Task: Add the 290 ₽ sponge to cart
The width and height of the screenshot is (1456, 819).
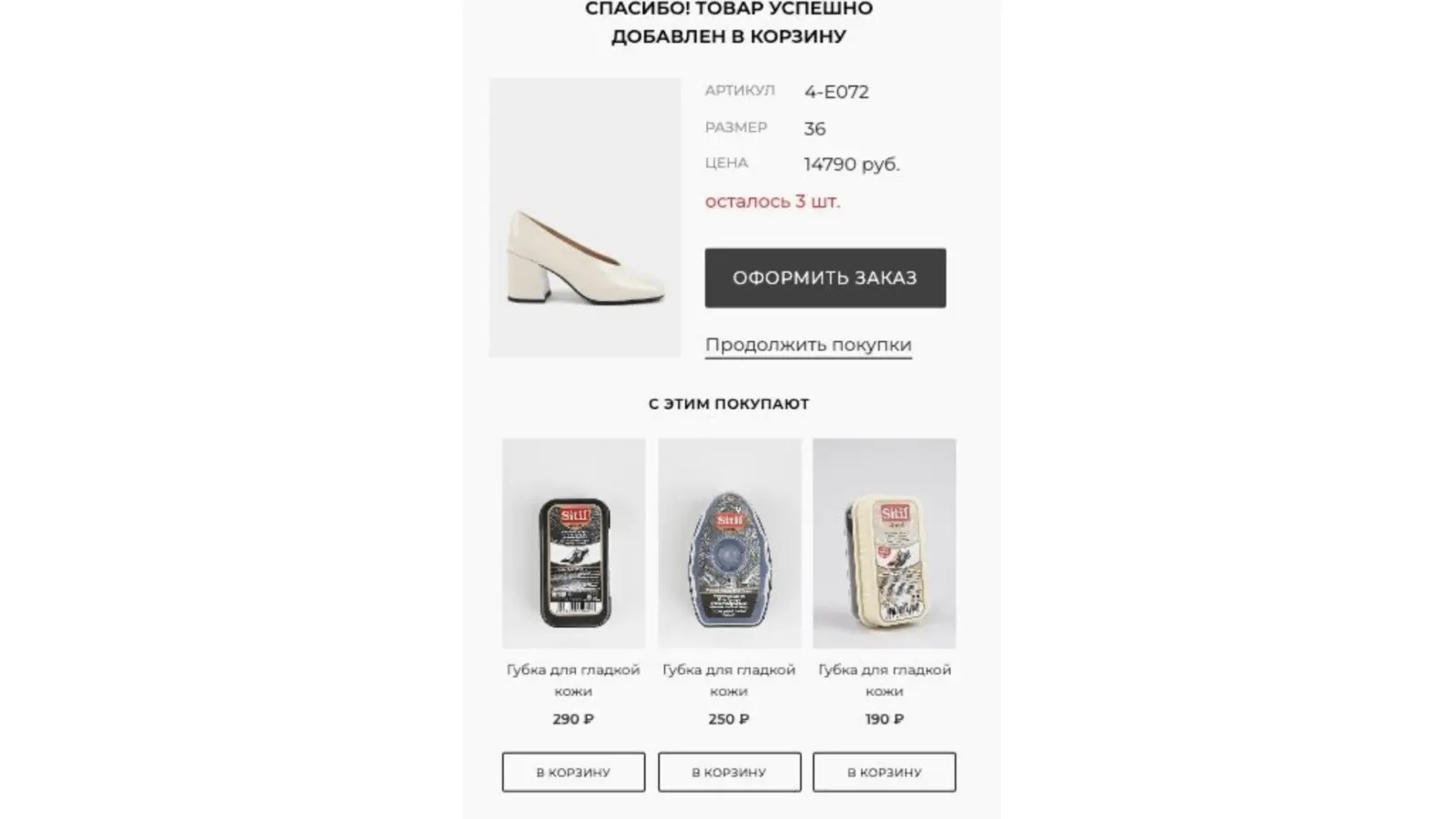Action: point(573,772)
